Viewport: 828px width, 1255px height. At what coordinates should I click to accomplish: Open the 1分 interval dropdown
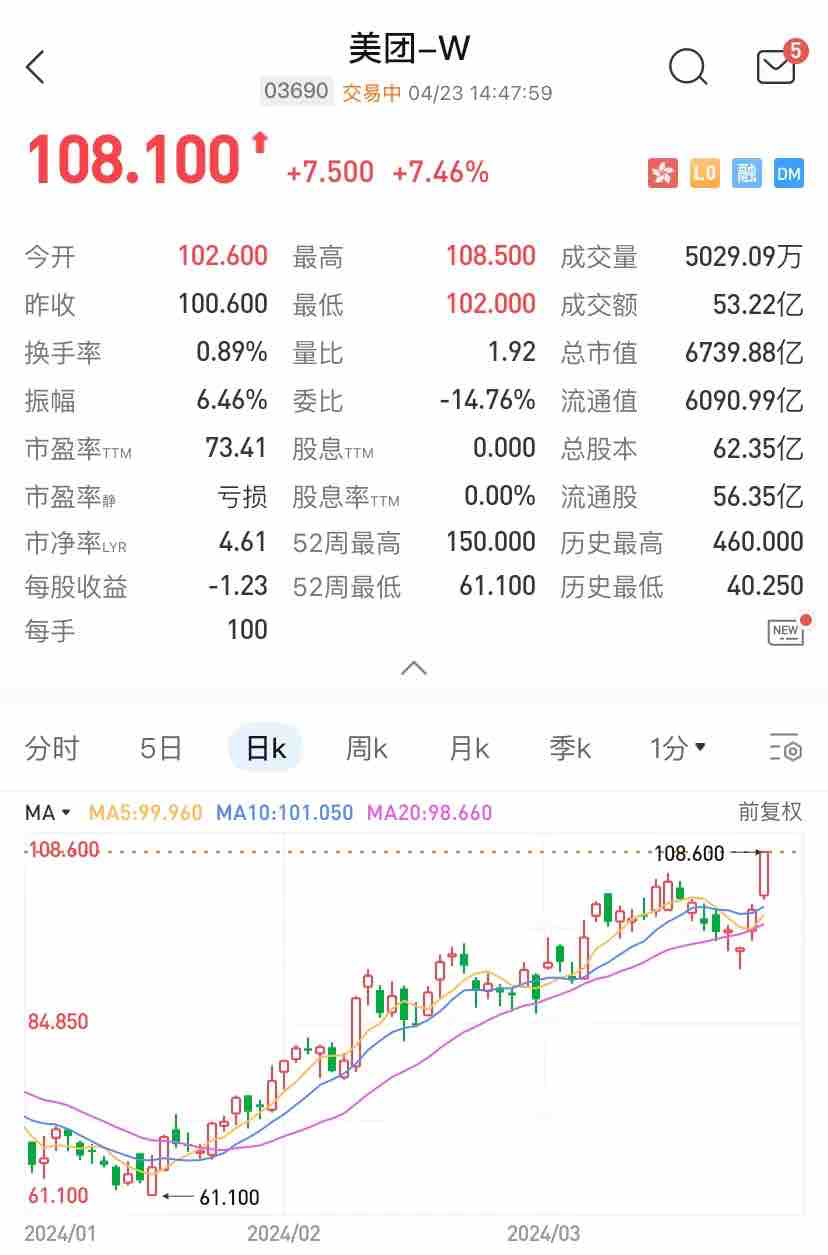[678, 748]
